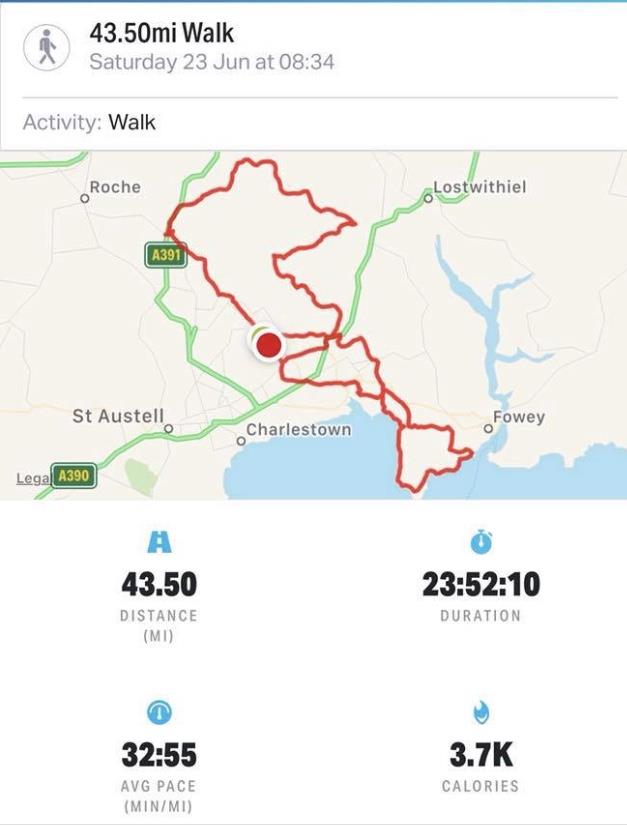This screenshot has width=627, height=827.
Task: Open the Legal link on the map
Action: click(32, 479)
